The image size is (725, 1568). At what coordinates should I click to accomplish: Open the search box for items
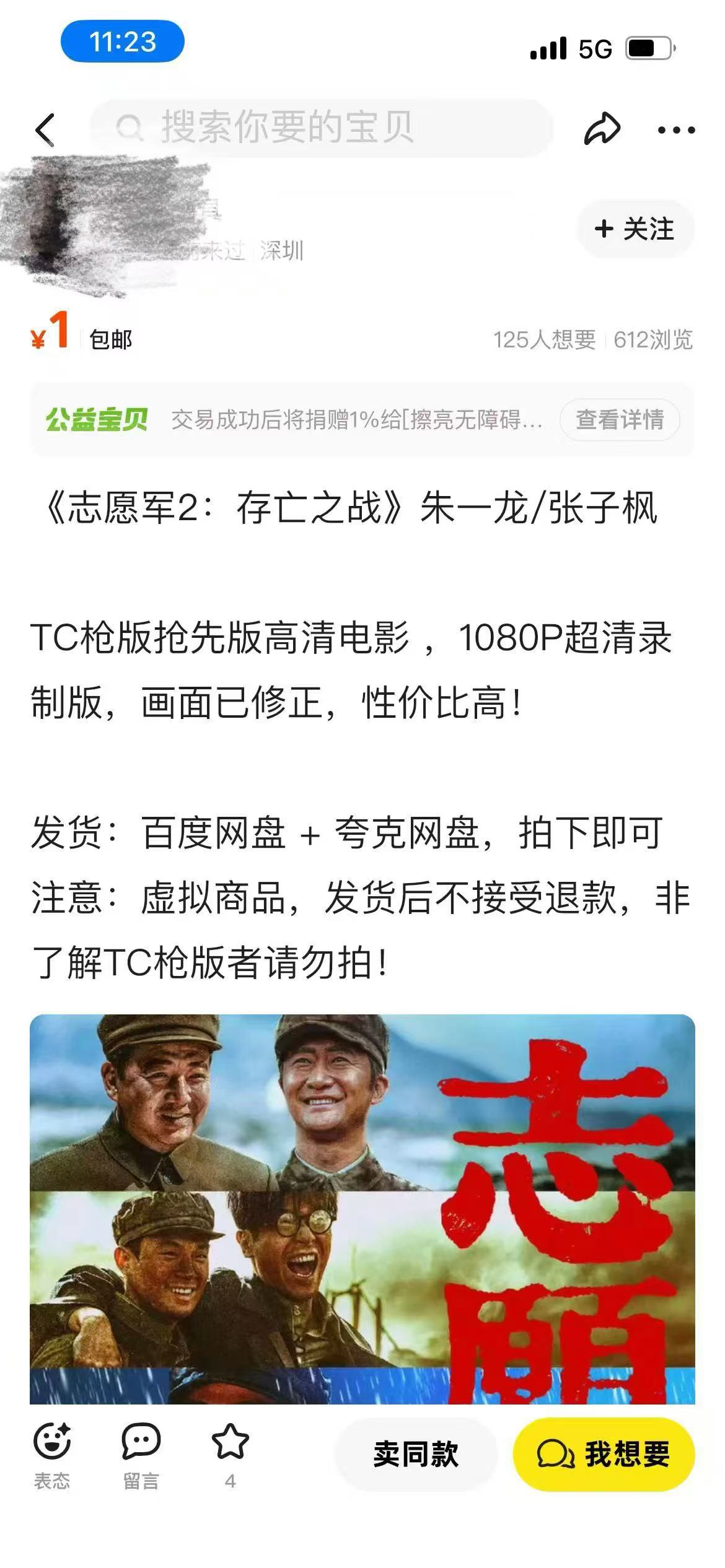pyautogui.click(x=321, y=128)
